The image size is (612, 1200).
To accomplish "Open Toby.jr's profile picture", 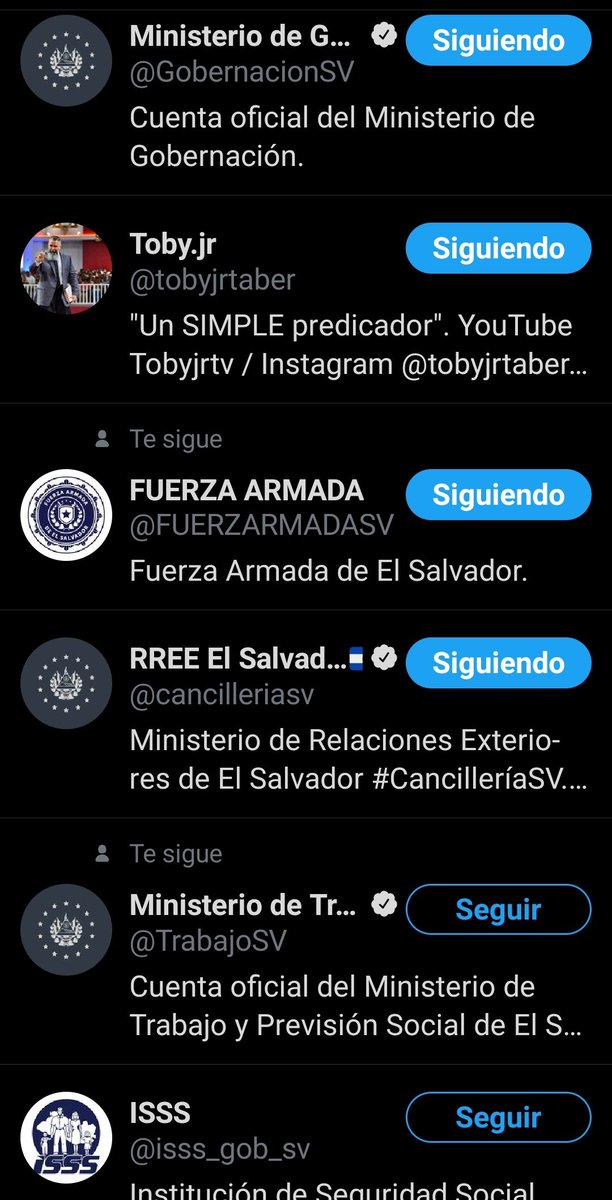I will tap(66, 269).
